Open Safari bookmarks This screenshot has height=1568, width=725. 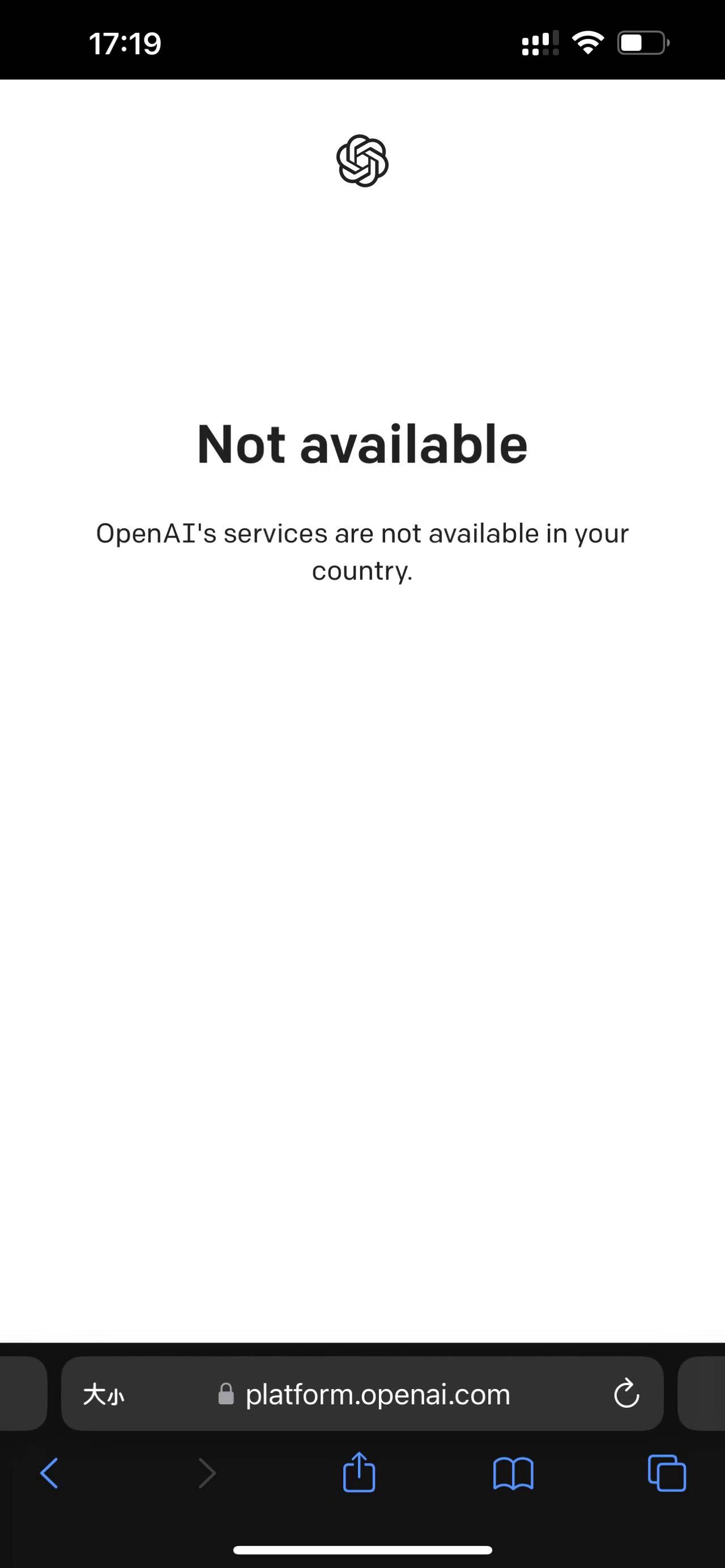pyautogui.click(x=513, y=1473)
